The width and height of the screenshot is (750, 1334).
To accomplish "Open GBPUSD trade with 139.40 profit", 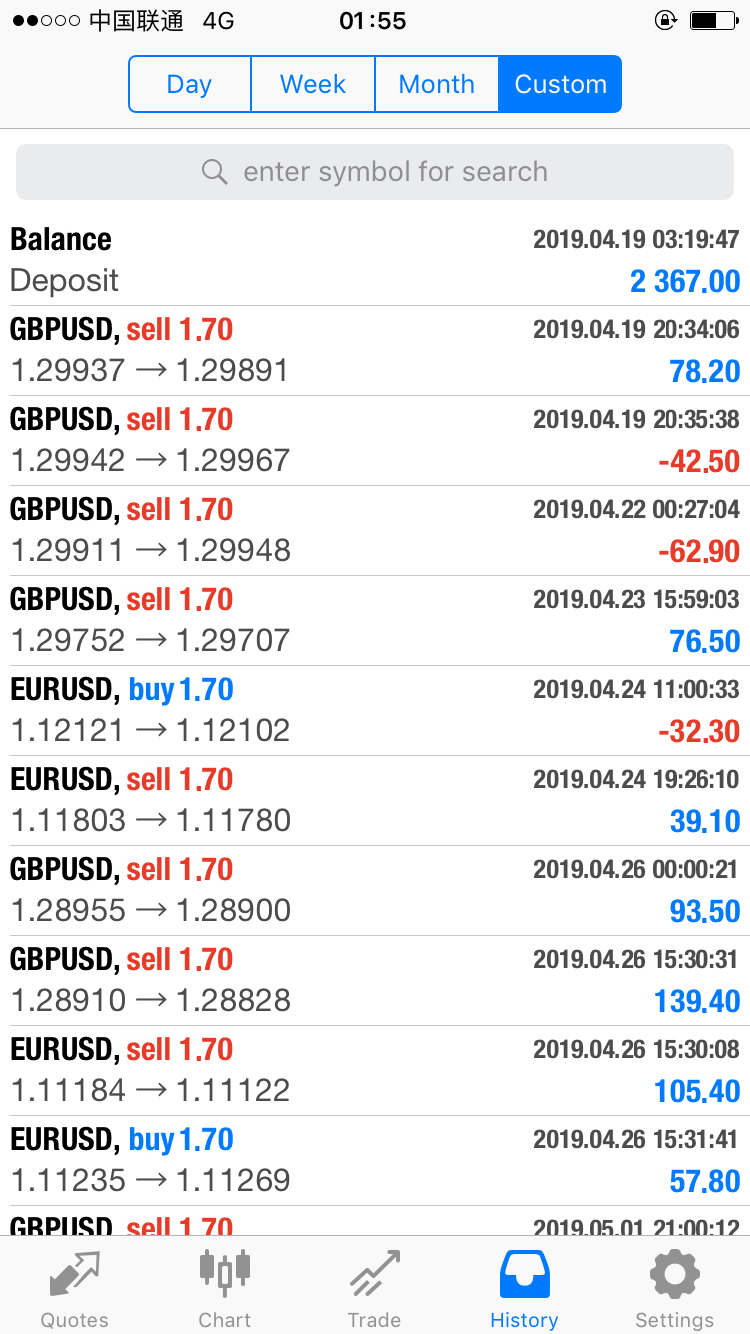I will coord(375,981).
